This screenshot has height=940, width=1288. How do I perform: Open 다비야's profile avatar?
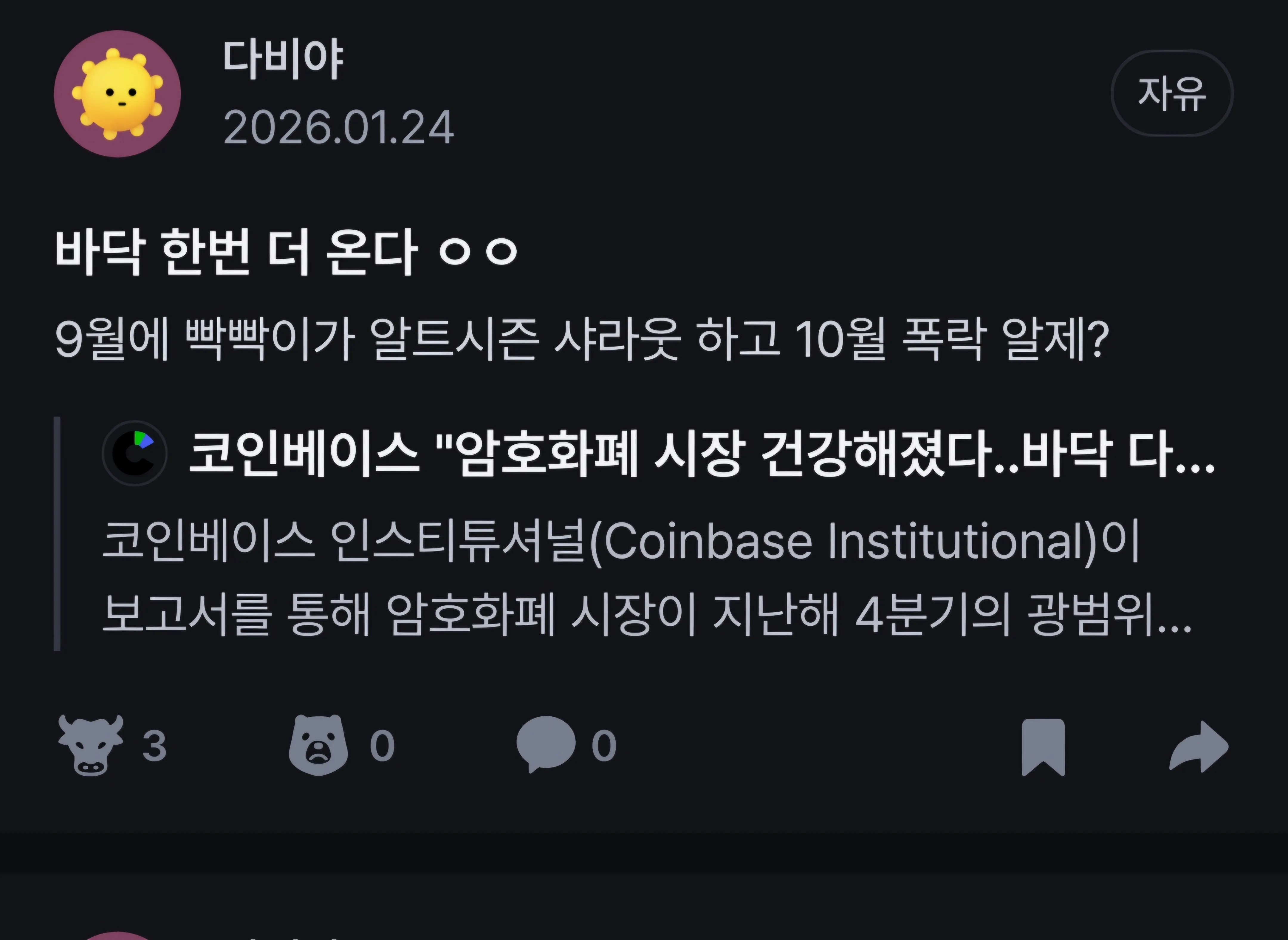click(x=117, y=94)
